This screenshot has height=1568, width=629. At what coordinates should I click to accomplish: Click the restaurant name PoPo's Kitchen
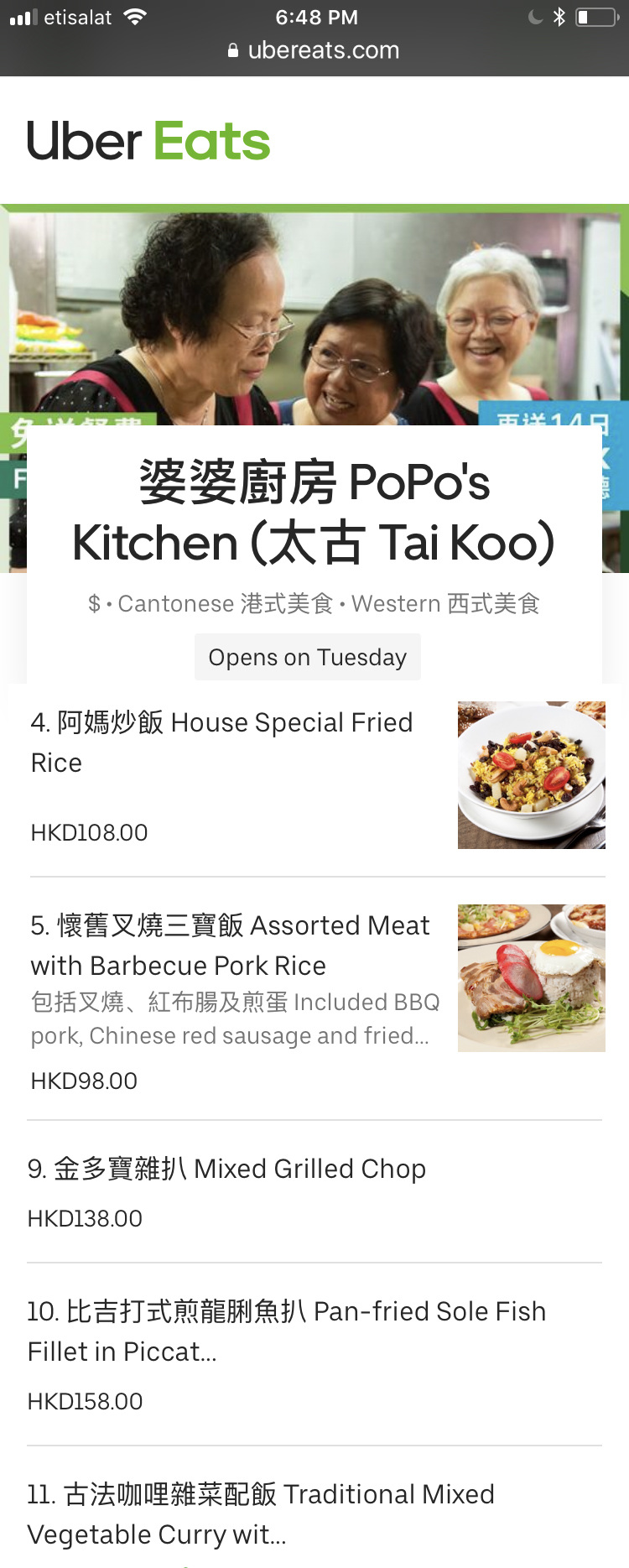point(314,512)
